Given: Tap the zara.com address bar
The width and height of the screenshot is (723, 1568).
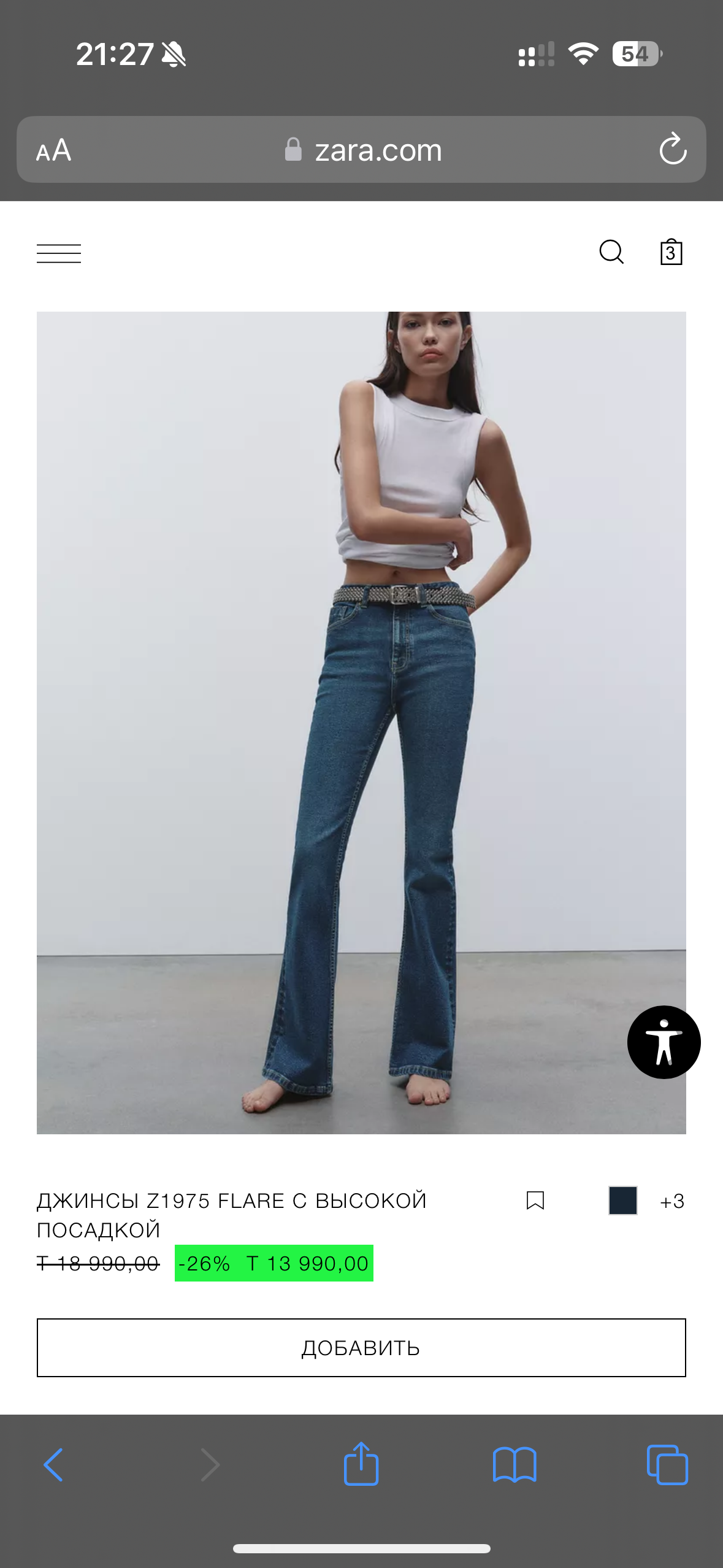Looking at the screenshot, I should (362, 150).
